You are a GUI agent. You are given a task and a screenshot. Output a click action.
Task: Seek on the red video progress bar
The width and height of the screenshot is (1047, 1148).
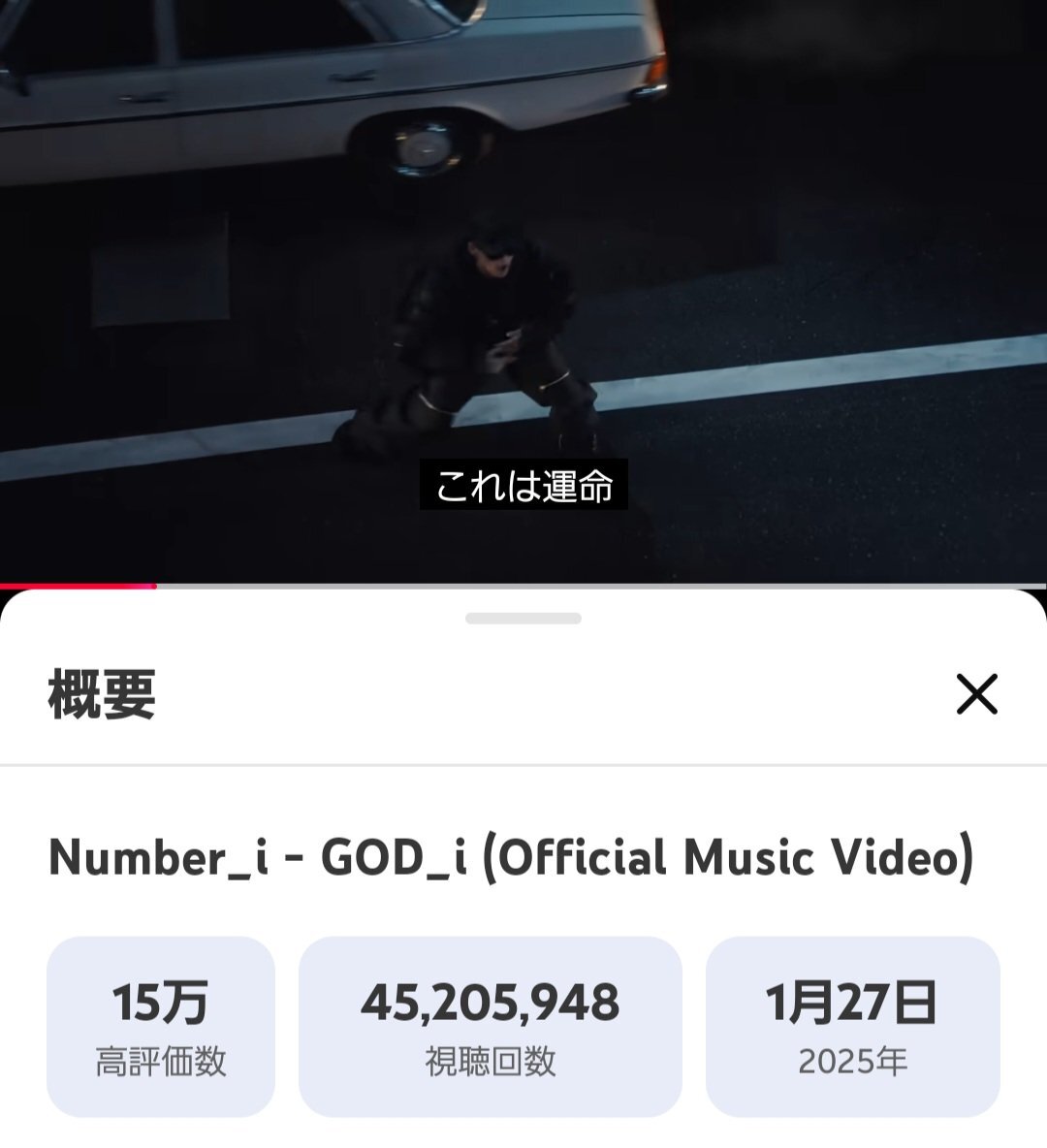click(523, 587)
